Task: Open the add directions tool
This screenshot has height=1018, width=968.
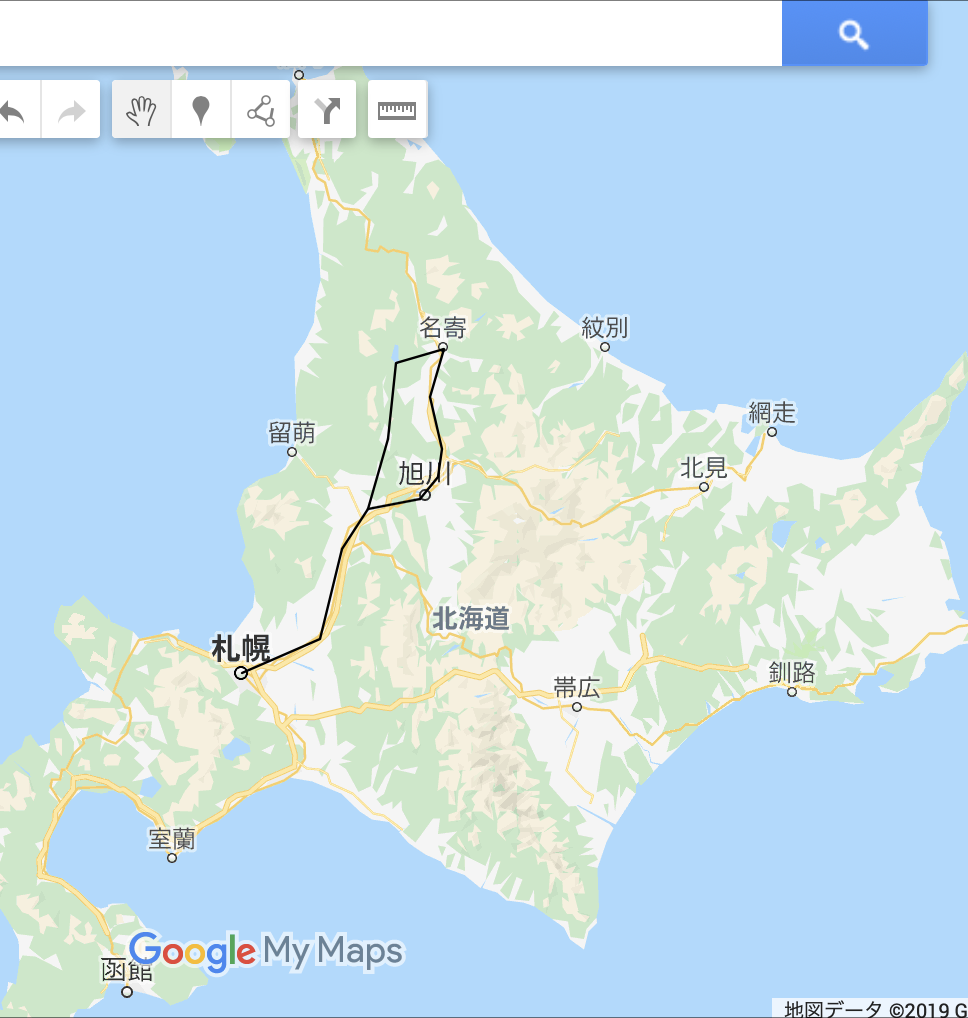Action: click(327, 110)
